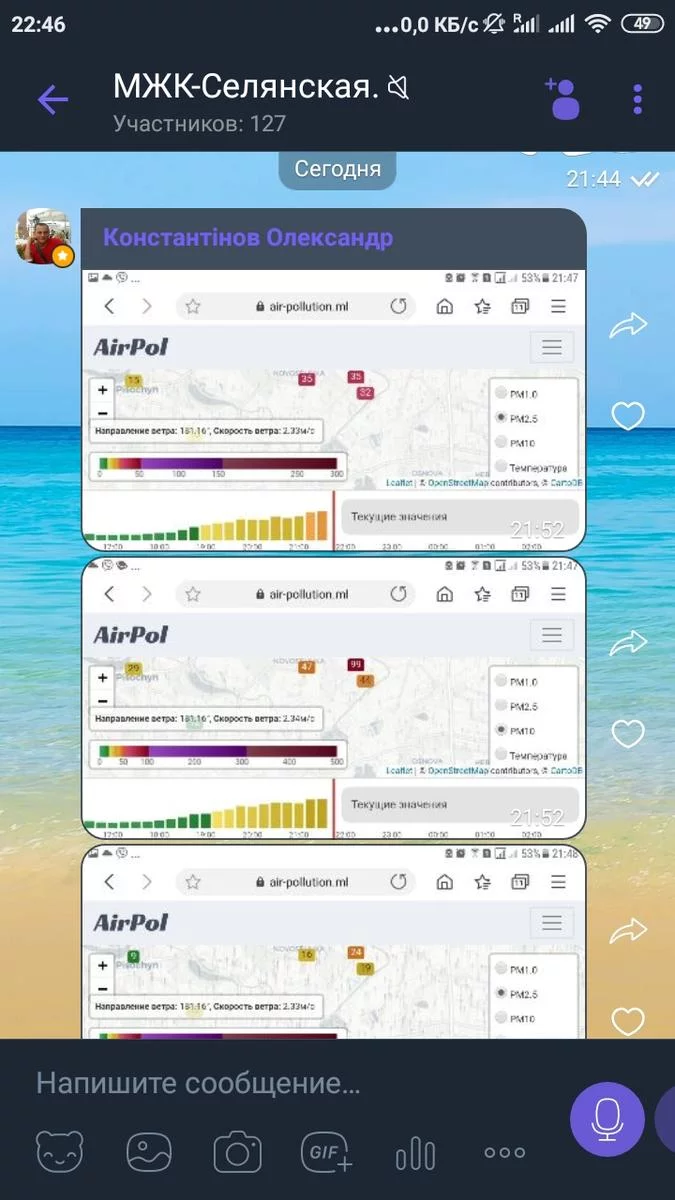Like the second AirPol screenshot message
Image resolution: width=675 pixels, height=1200 pixels.
click(x=628, y=734)
